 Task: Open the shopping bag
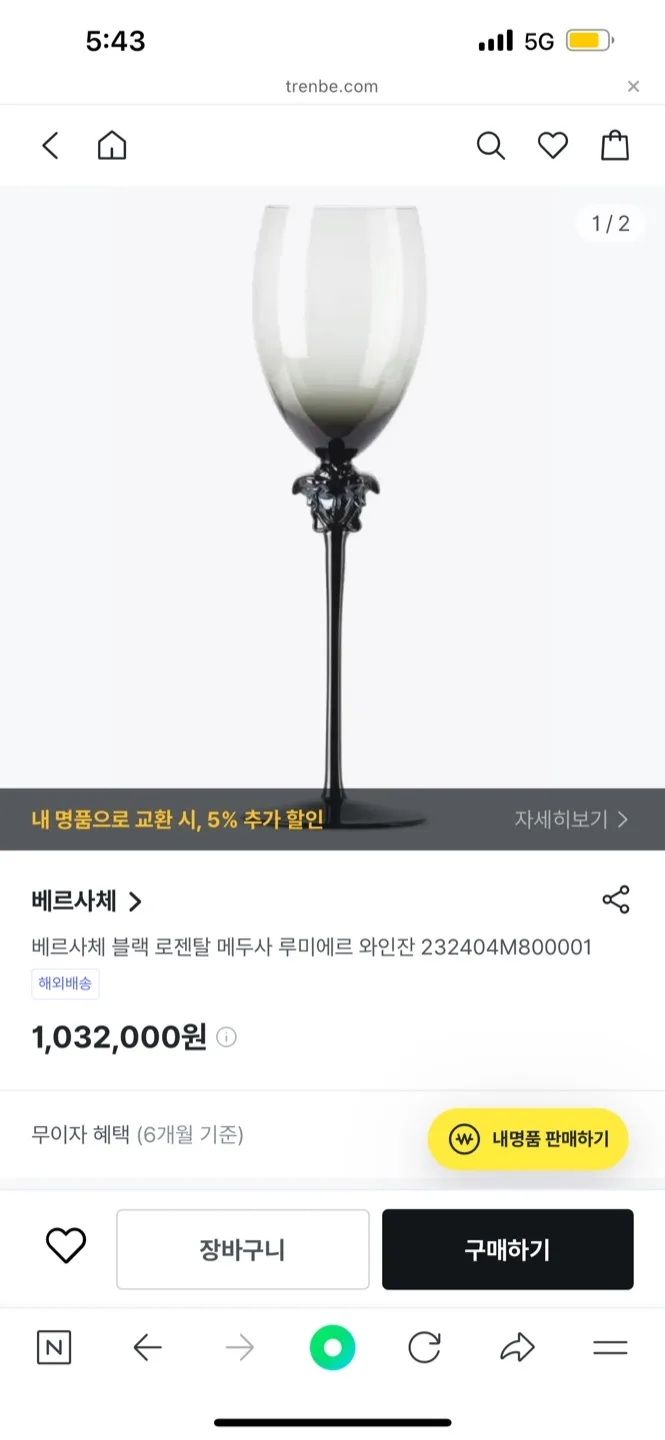tap(615, 146)
